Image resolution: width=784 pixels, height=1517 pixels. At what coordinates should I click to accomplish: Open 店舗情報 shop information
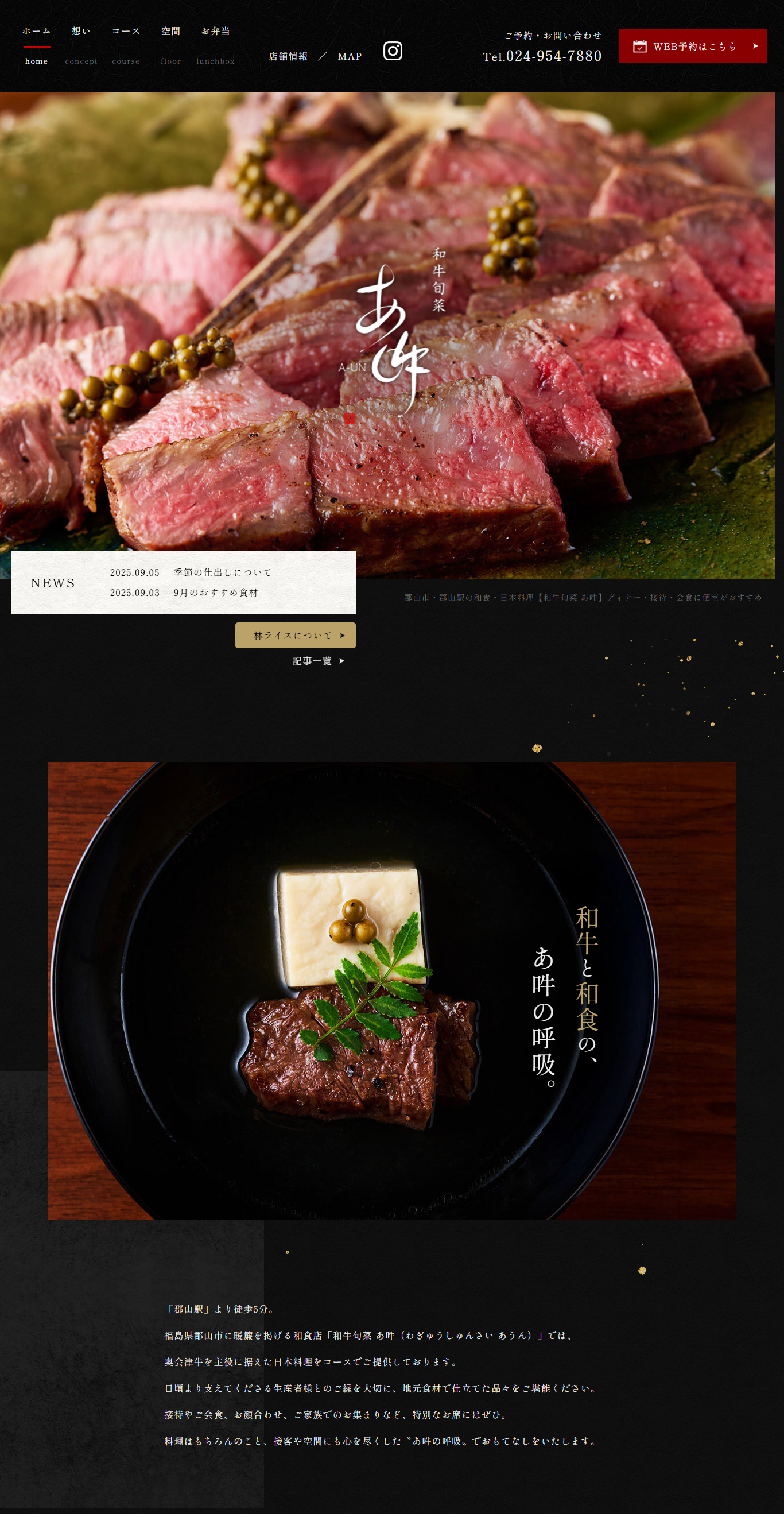(289, 56)
